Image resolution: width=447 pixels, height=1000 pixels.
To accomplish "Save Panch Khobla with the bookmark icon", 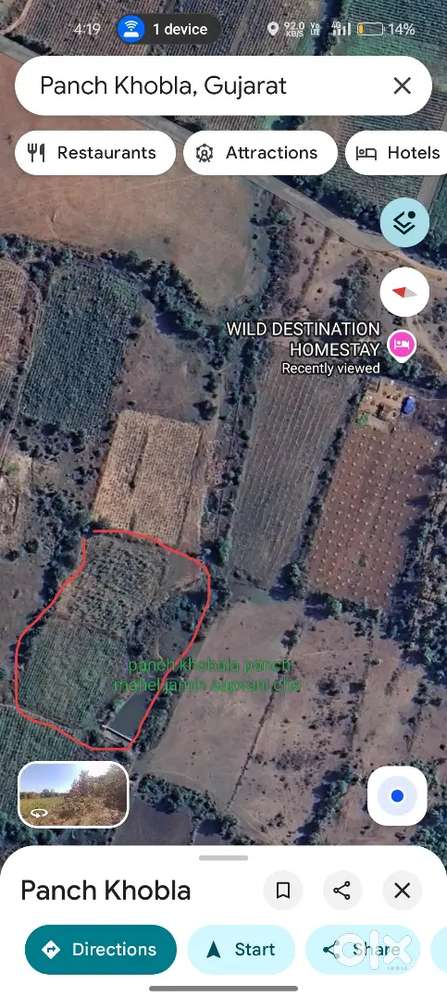I will 283,890.
